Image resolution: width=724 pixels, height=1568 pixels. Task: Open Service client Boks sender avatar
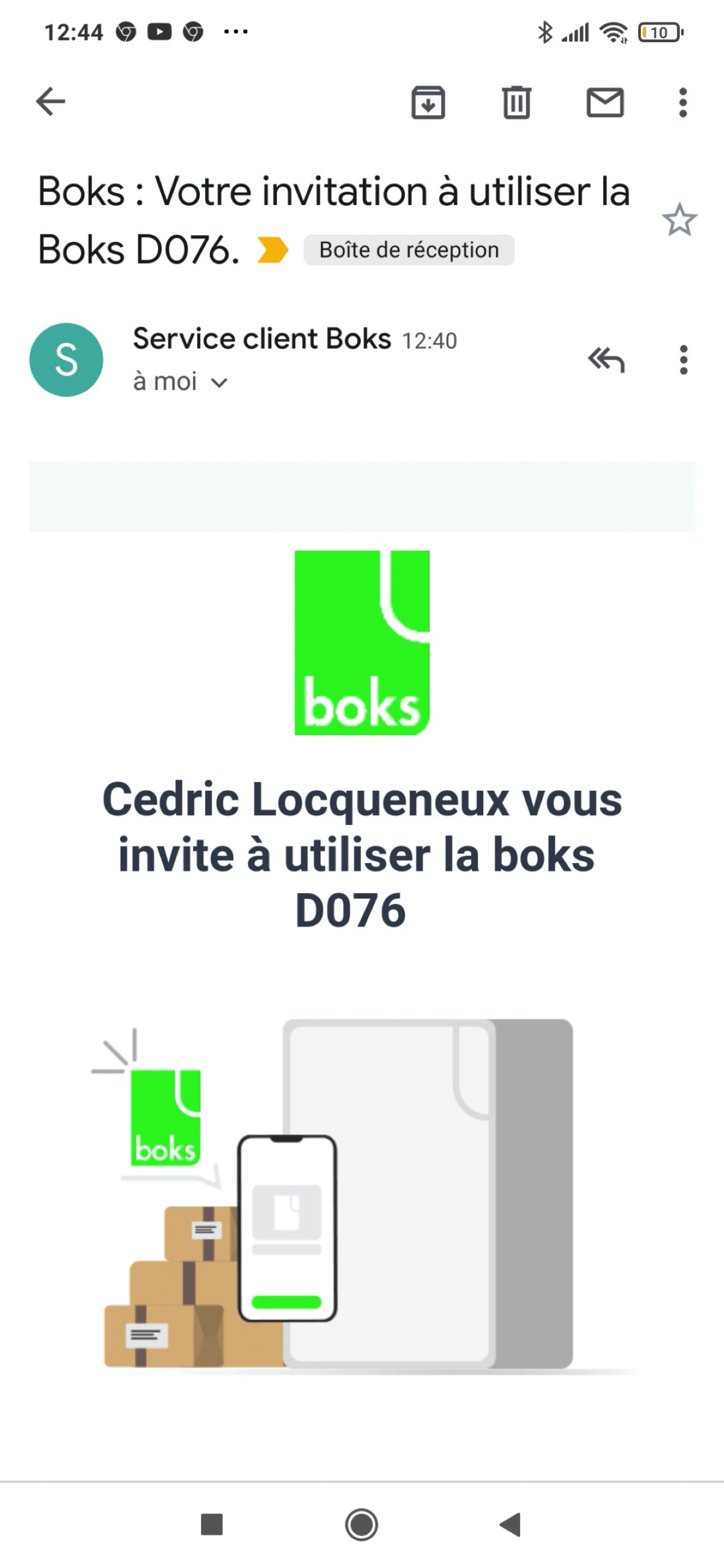point(66,360)
